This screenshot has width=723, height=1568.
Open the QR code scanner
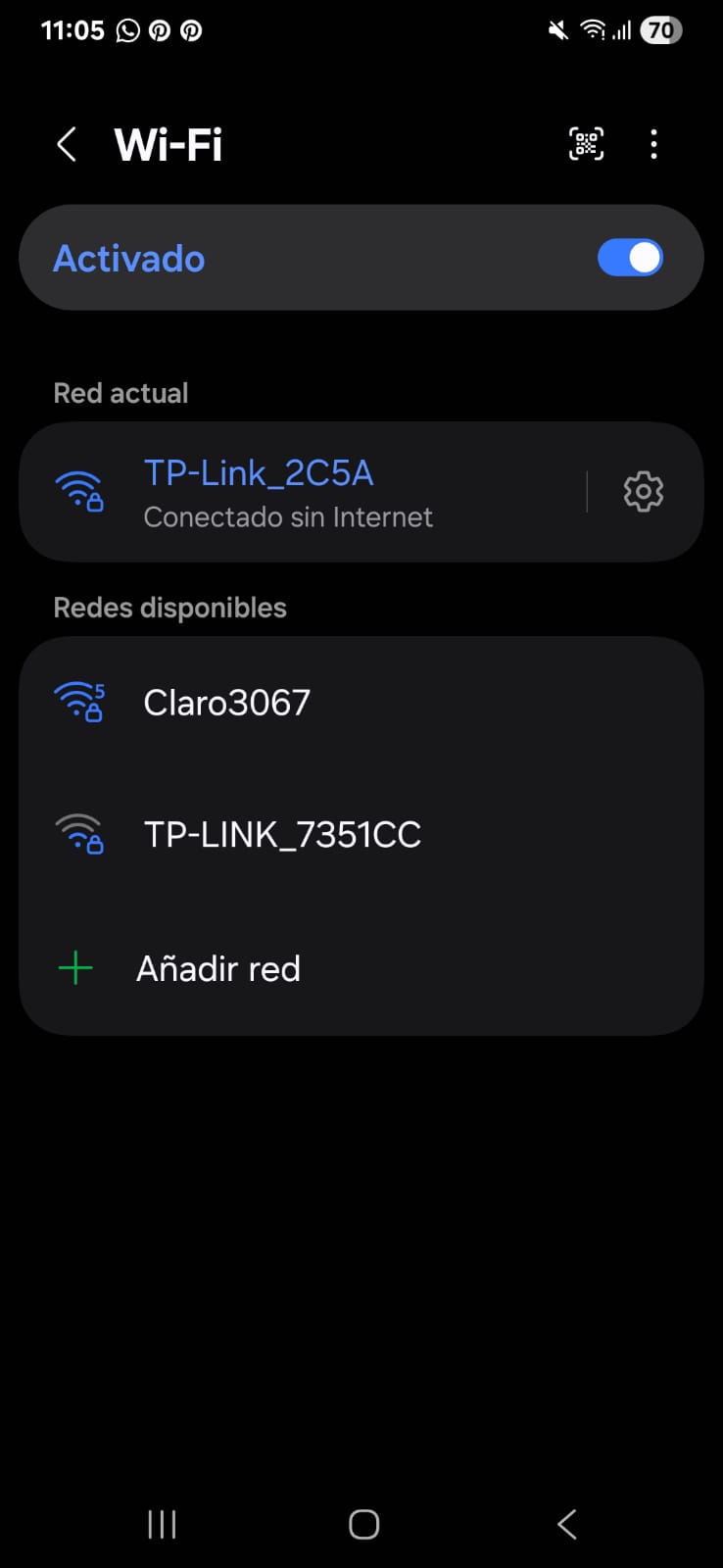(586, 145)
